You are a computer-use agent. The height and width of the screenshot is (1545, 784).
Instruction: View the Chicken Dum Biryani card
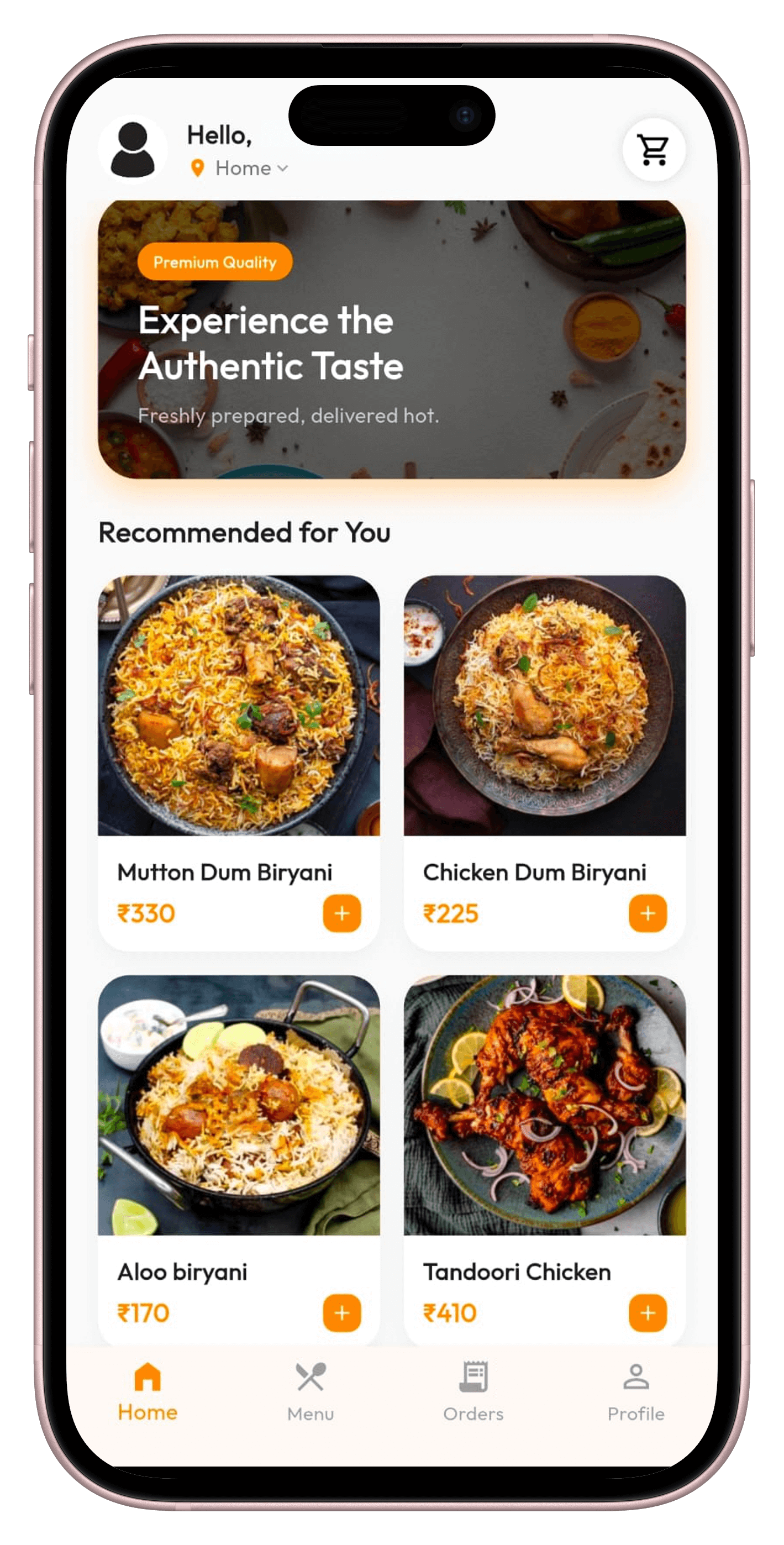point(544,705)
